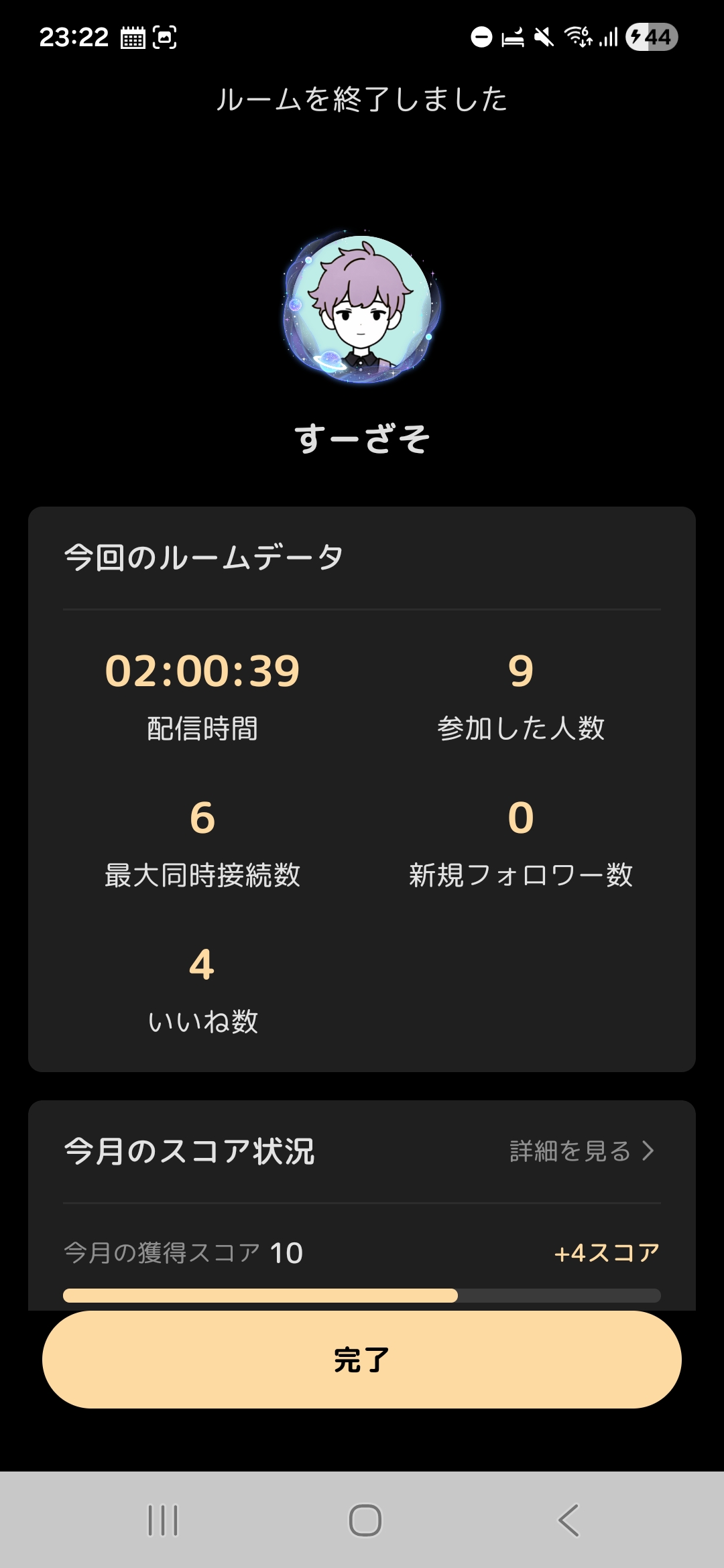Screen dimensions: 724x1568
Task: Open すーざそ's profile avatar
Action: point(362,307)
